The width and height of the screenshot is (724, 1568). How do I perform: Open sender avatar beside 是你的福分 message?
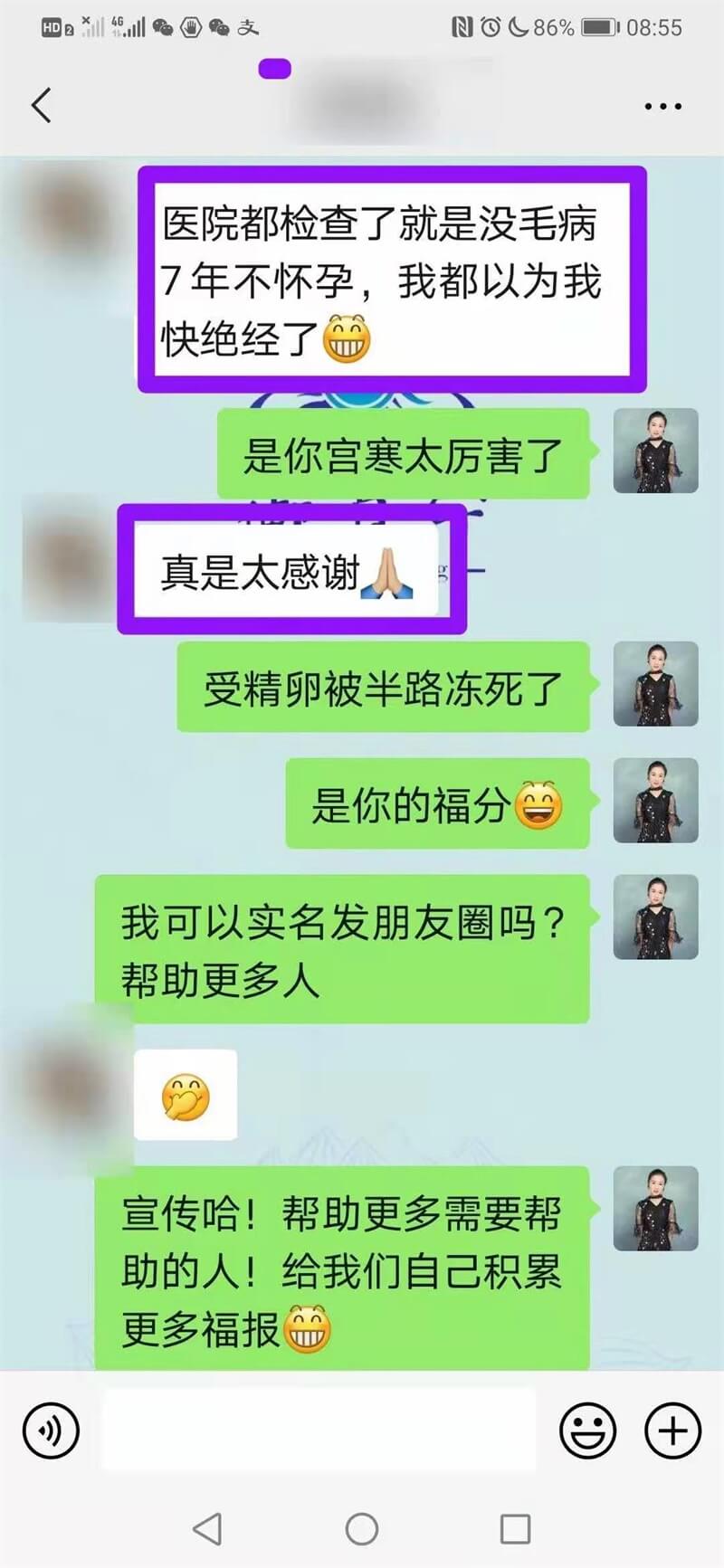(x=655, y=801)
